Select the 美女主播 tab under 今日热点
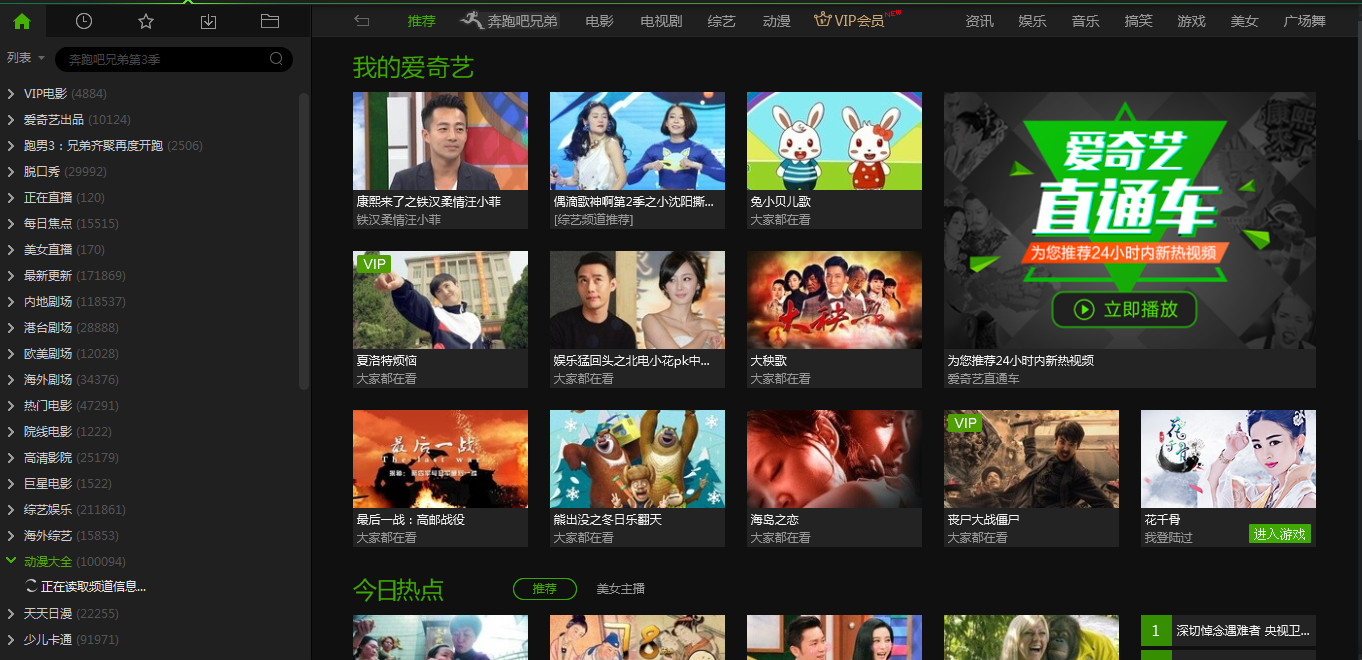 pos(620,589)
